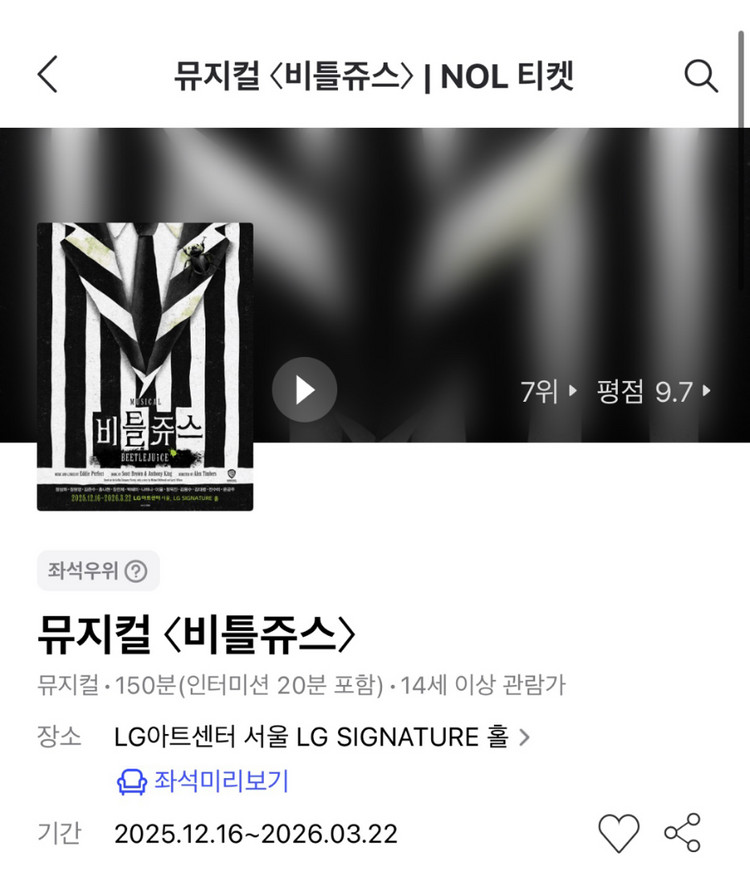Screen dimensions: 750x882
Task: Open search with the magnifier icon
Action: 701,76
